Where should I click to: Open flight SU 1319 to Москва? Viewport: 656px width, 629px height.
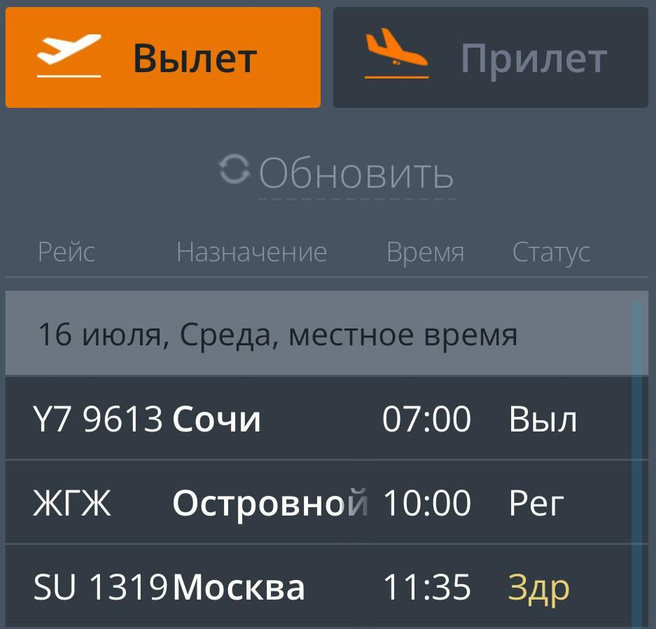[318, 587]
